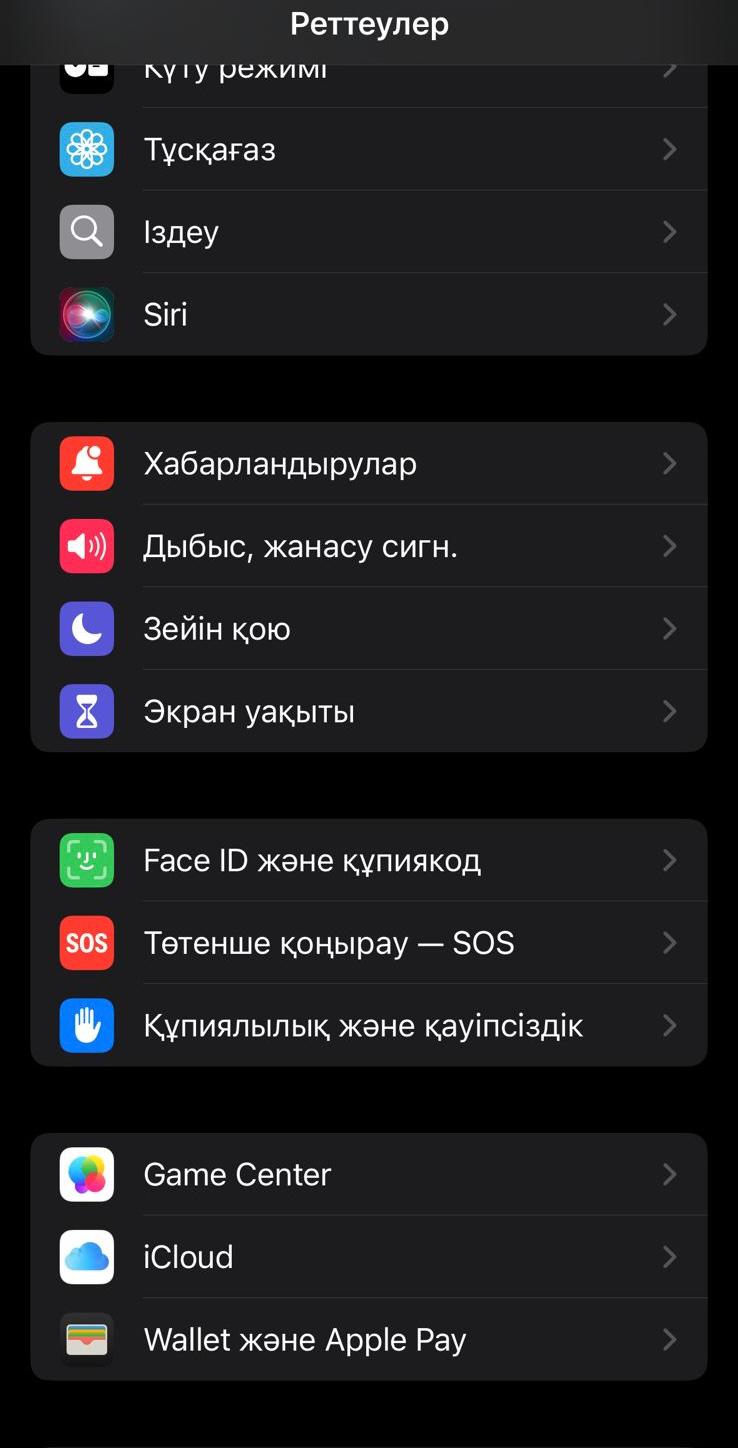Screen dimensions: 738x1448
Task: Open Құпиялылық және қауіпсіздік settings
Action: point(369,1025)
